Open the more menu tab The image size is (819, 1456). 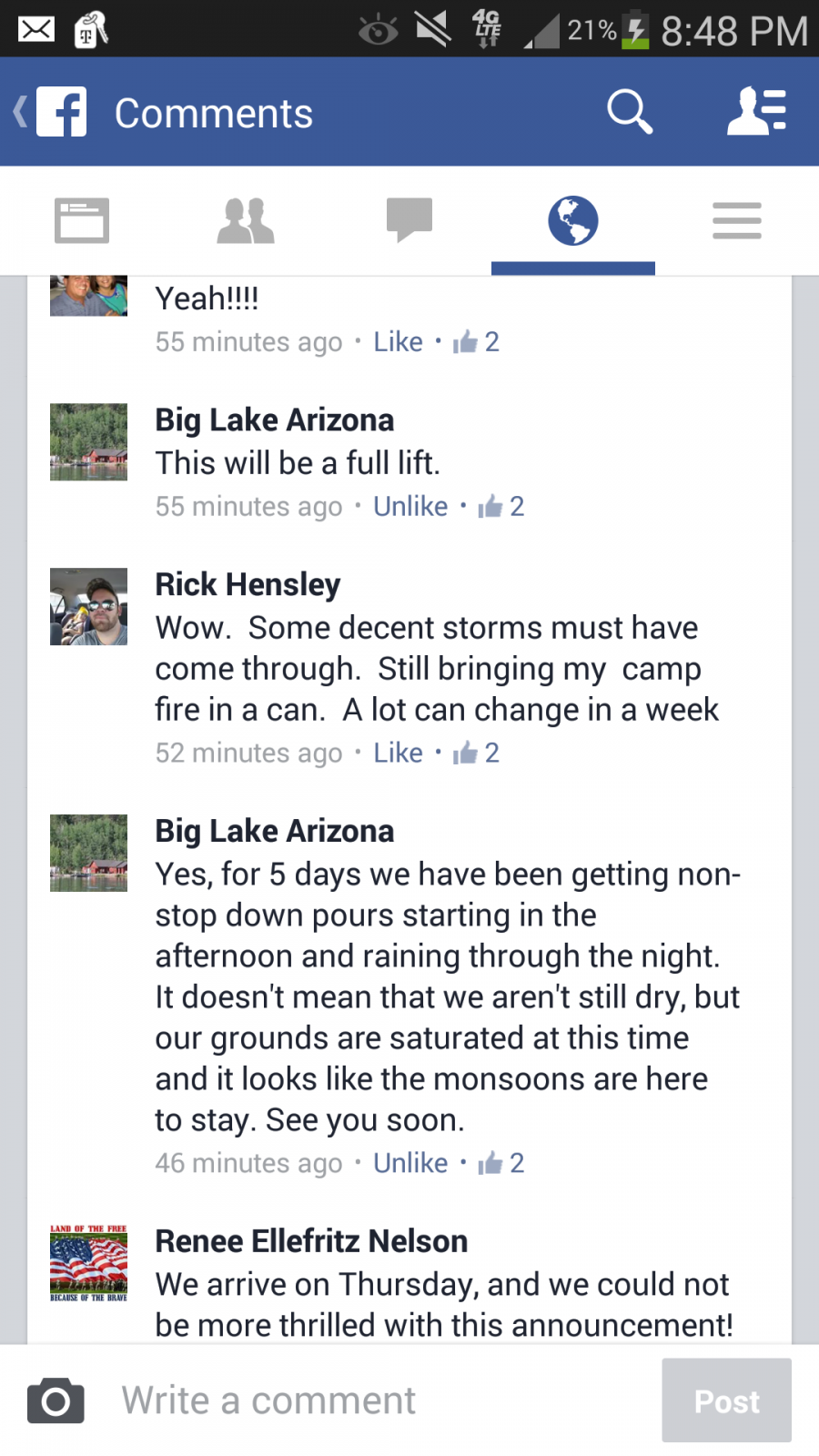pos(737,220)
